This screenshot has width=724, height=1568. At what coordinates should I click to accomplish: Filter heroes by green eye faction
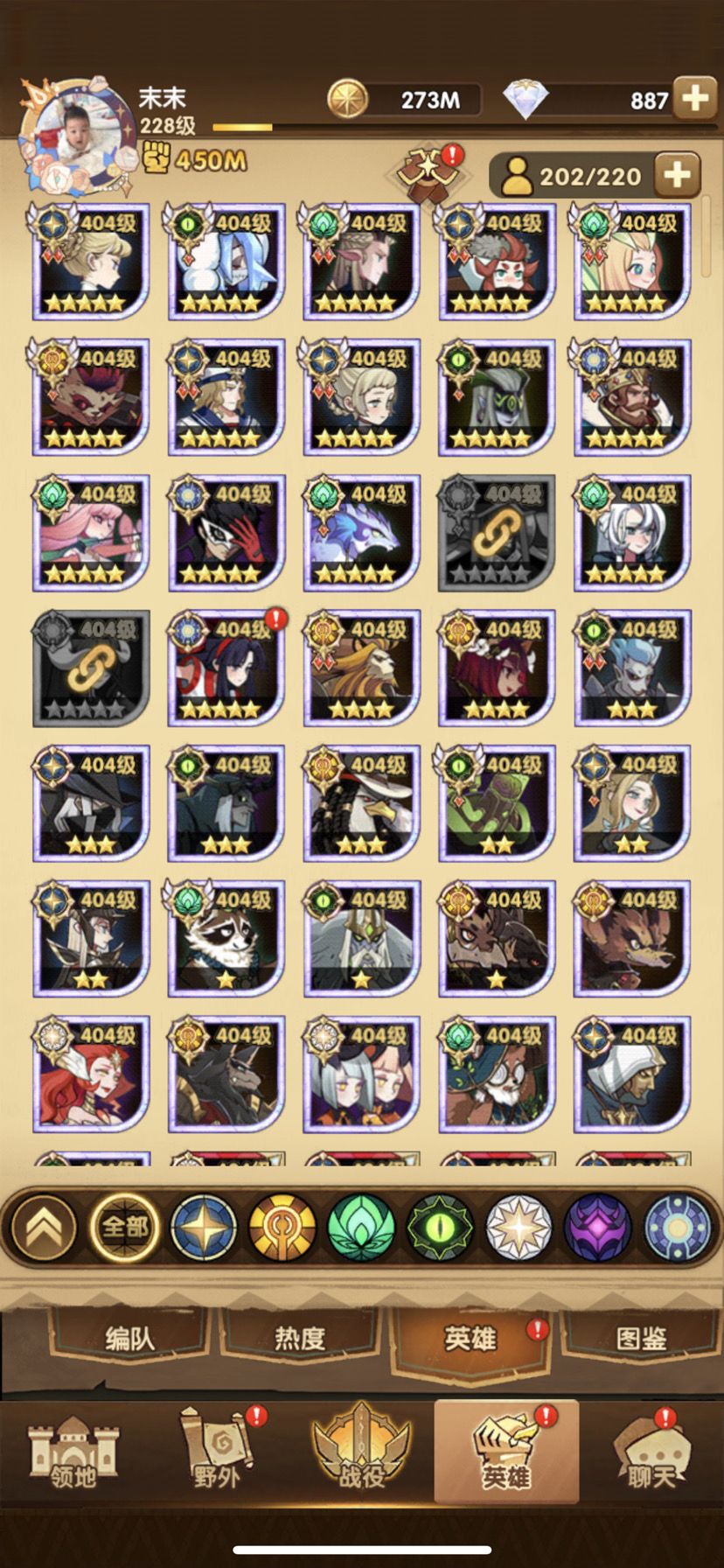point(441,1227)
